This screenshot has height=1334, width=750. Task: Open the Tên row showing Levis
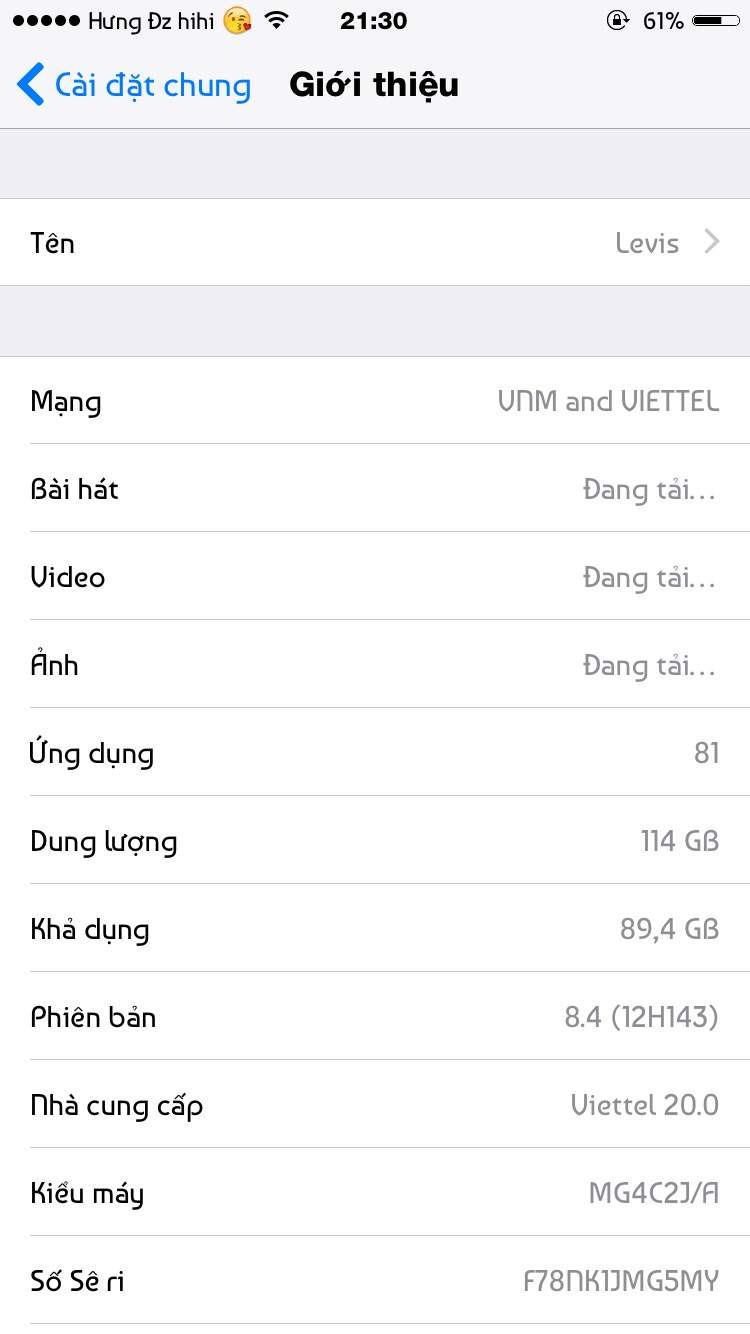(375, 243)
